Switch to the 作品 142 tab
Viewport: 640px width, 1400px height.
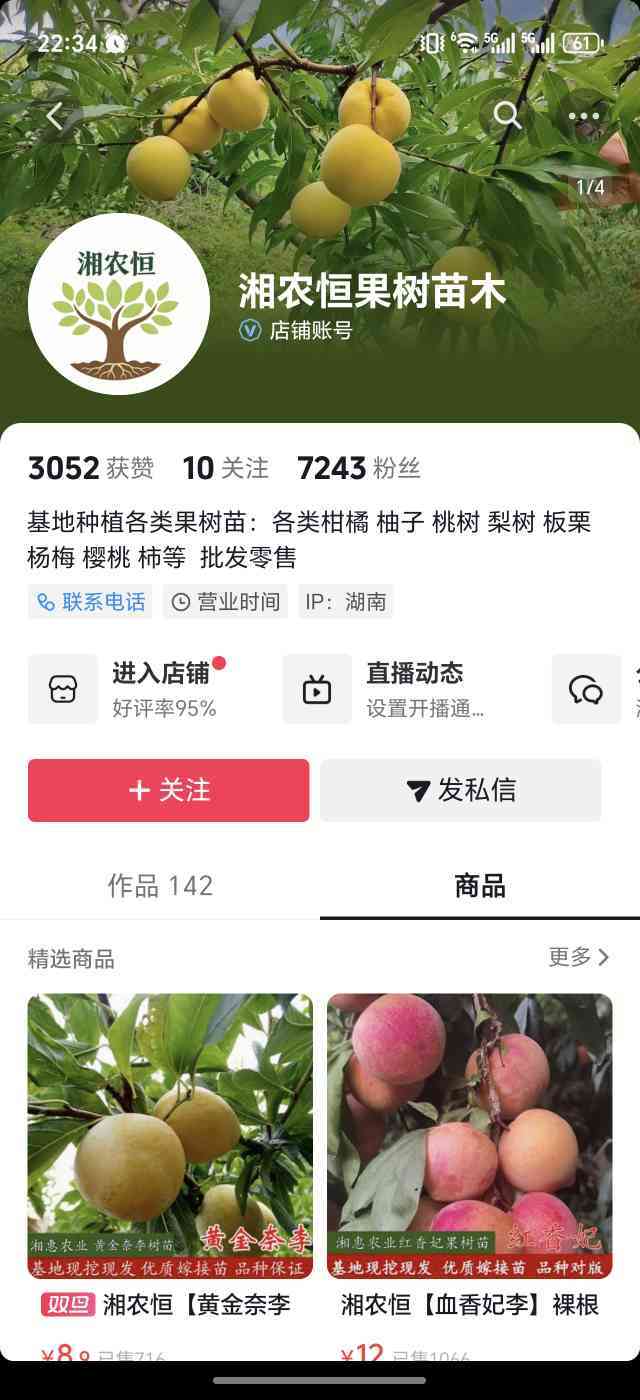[160, 886]
